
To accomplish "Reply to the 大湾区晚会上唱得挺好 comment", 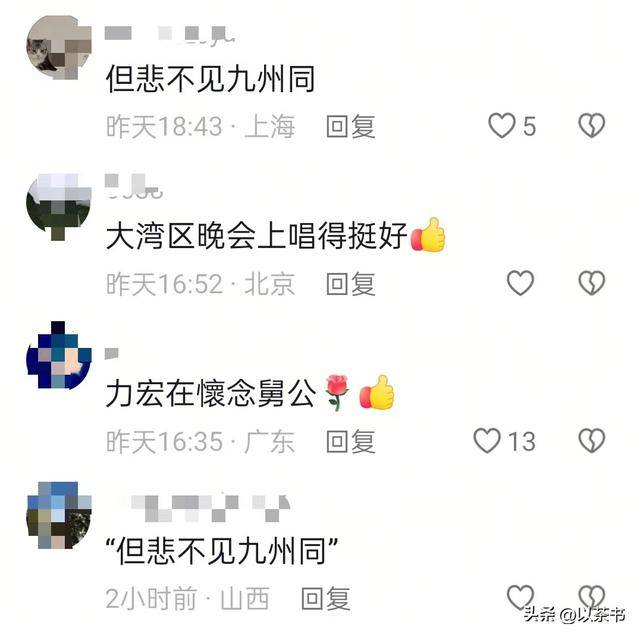I will click(350, 283).
